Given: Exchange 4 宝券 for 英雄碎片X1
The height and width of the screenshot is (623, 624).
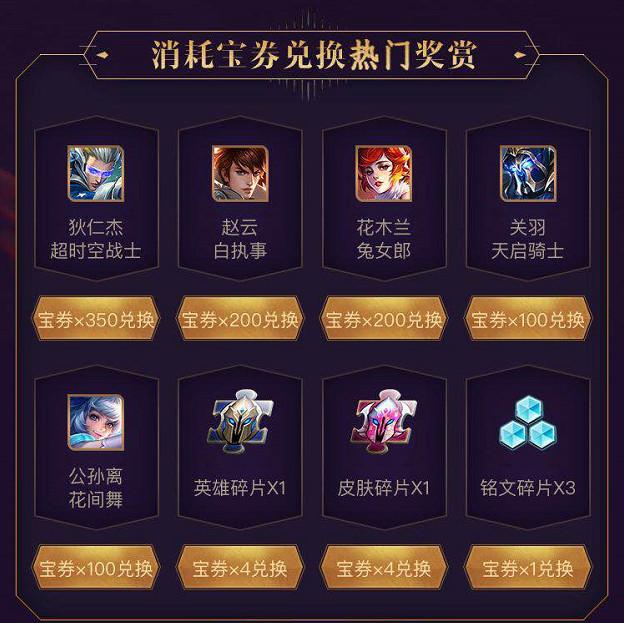Looking at the screenshot, I should tap(240, 569).
